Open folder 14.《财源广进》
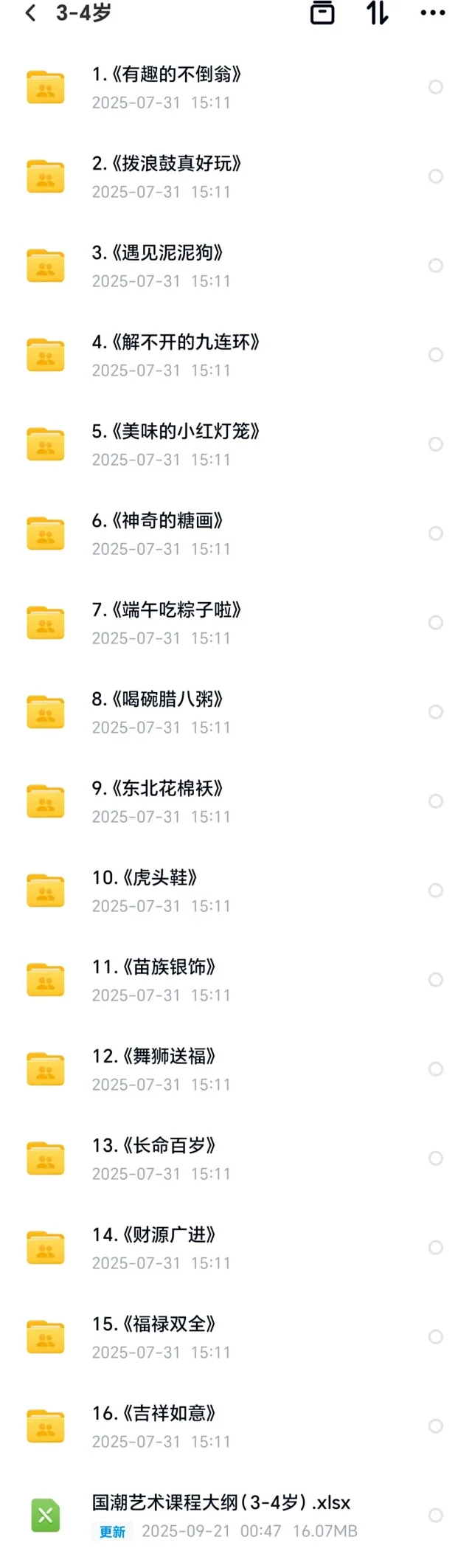 (x=153, y=1235)
